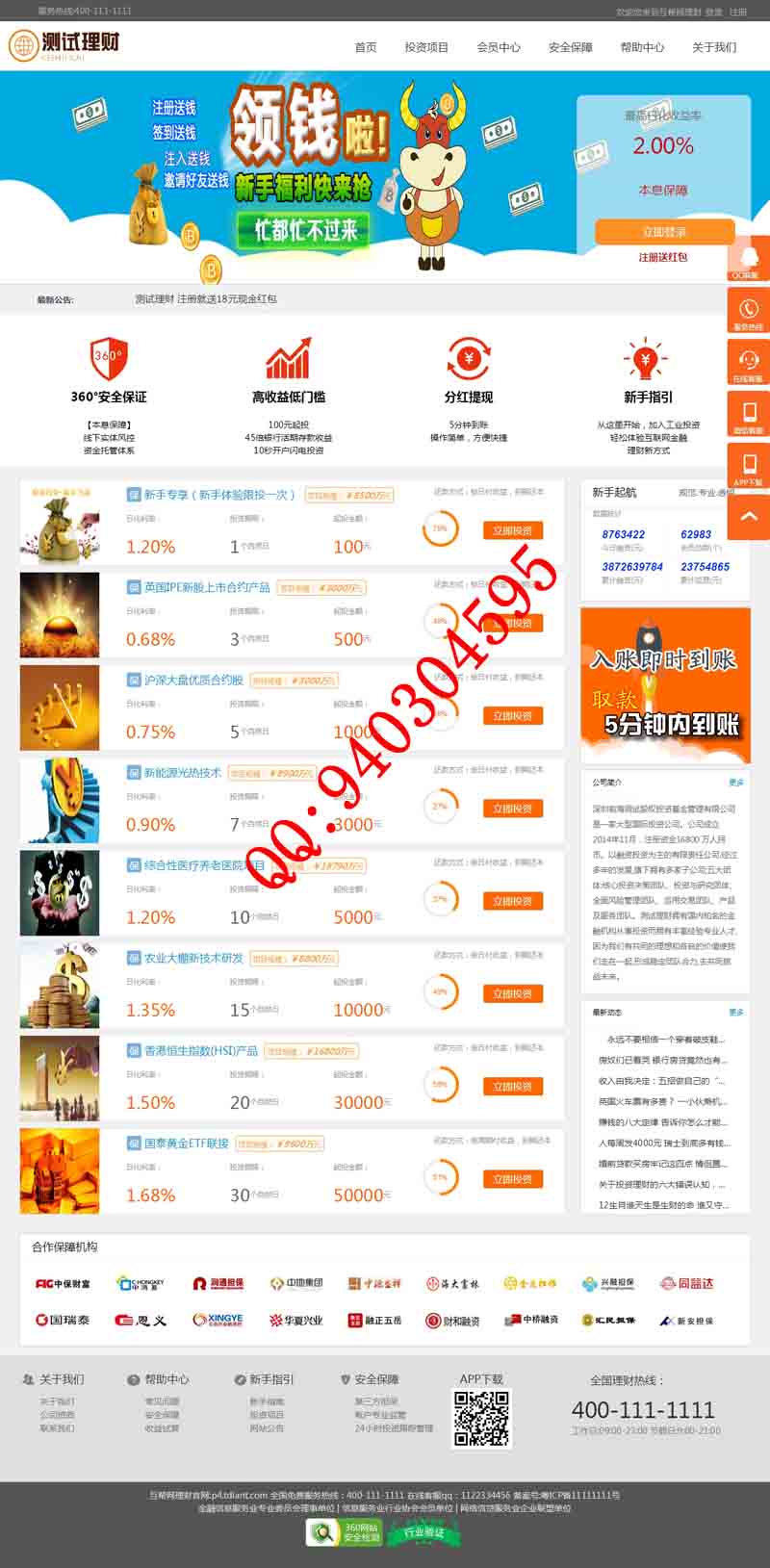Open APP下载 in the side floating bar
The height and width of the screenshot is (1568, 770).
[749, 468]
